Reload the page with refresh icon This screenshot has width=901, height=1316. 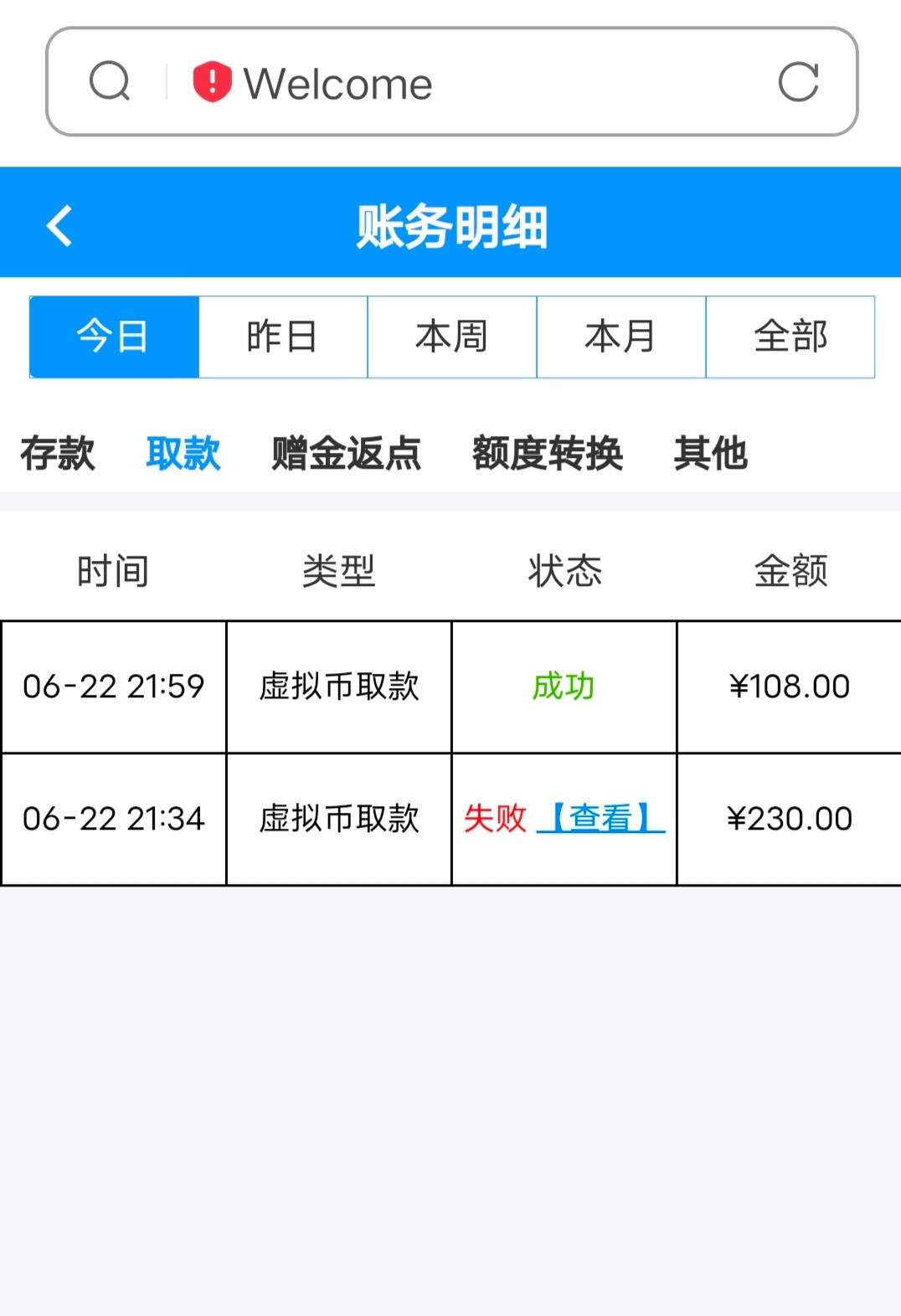coord(798,82)
